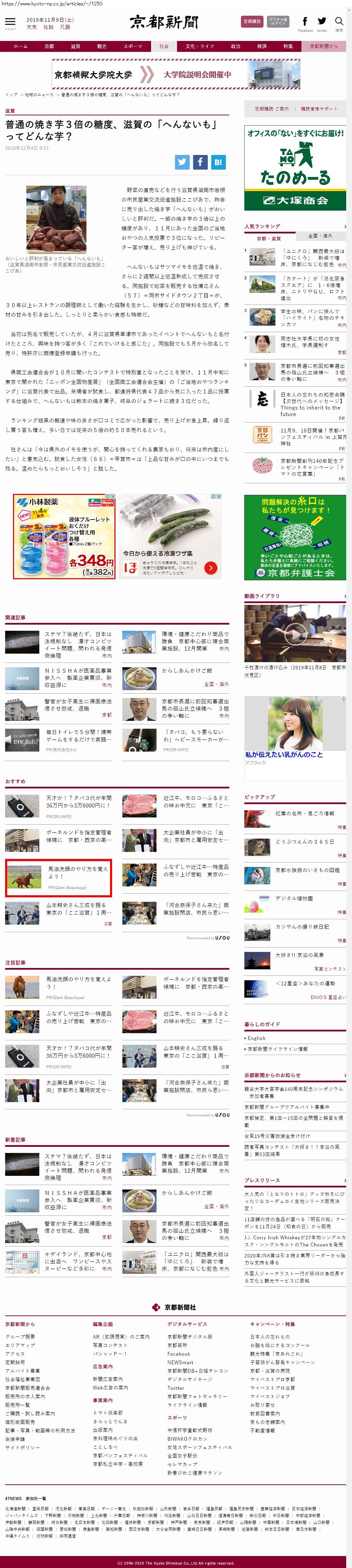
Task: Tap the 定期購読 button
Action: [252, 21]
